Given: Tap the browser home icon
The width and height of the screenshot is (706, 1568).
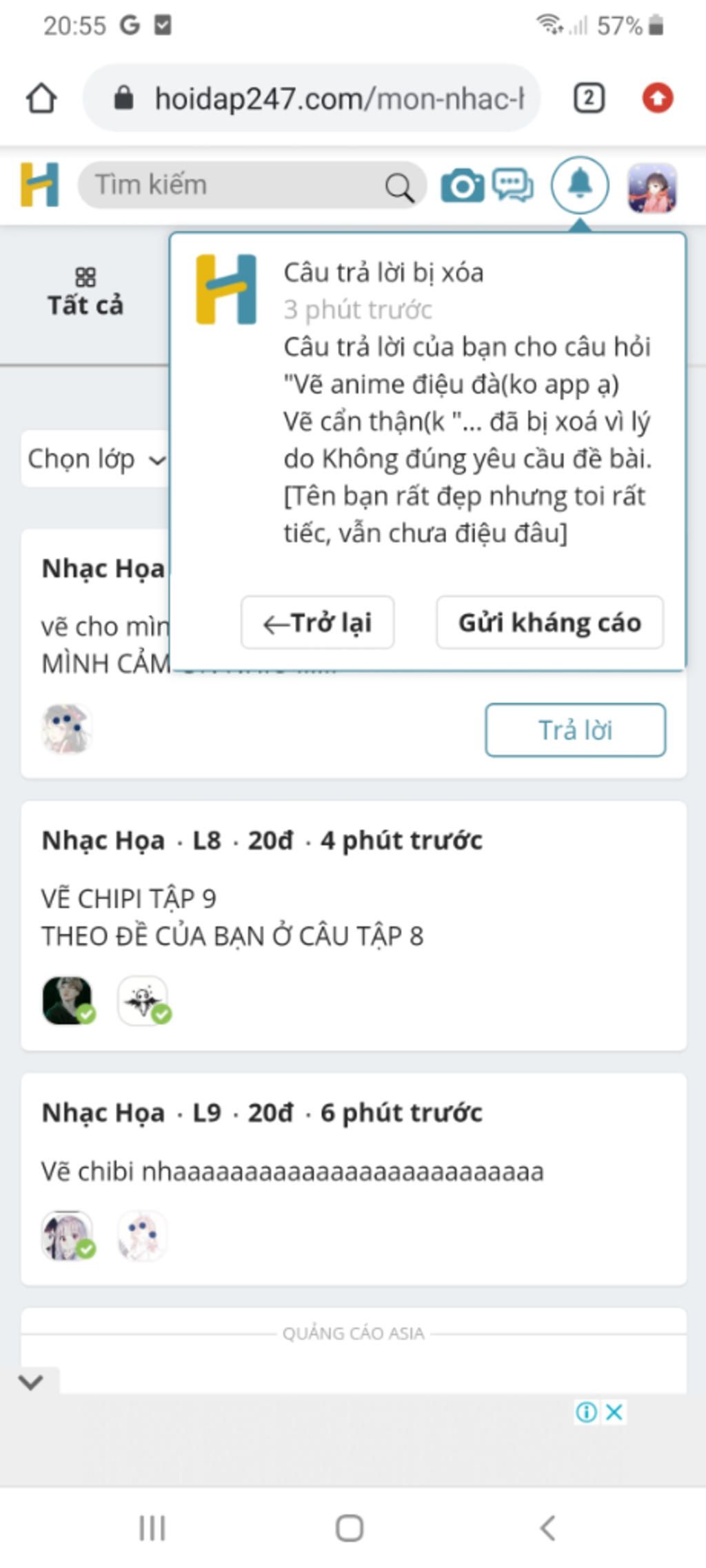Looking at the screenshot, I should 41,98.
